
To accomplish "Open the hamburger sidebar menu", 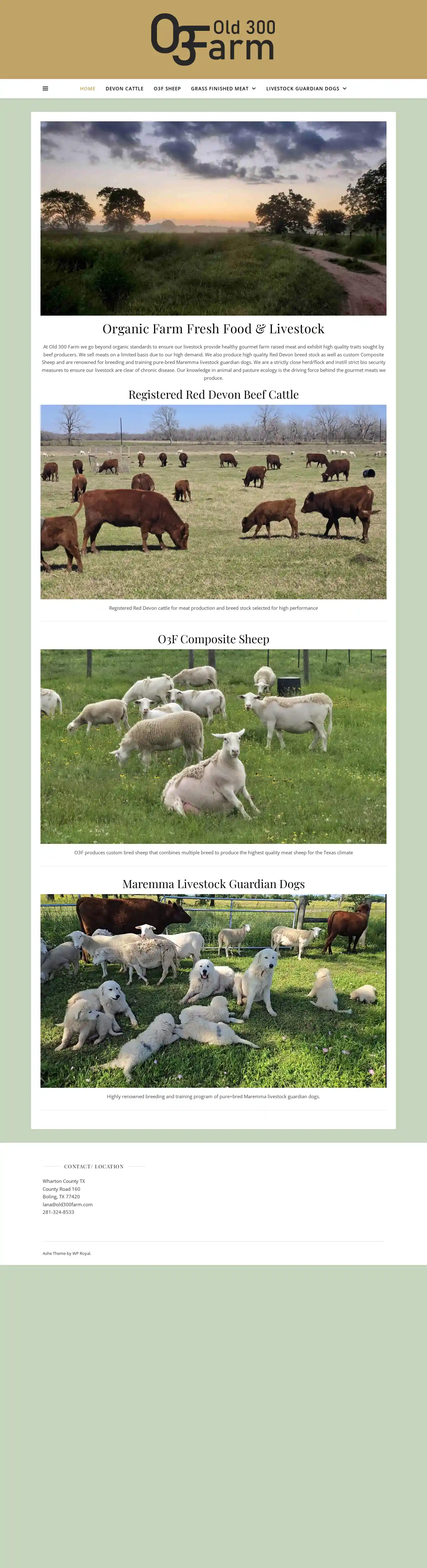I will (x=45, y=89).
